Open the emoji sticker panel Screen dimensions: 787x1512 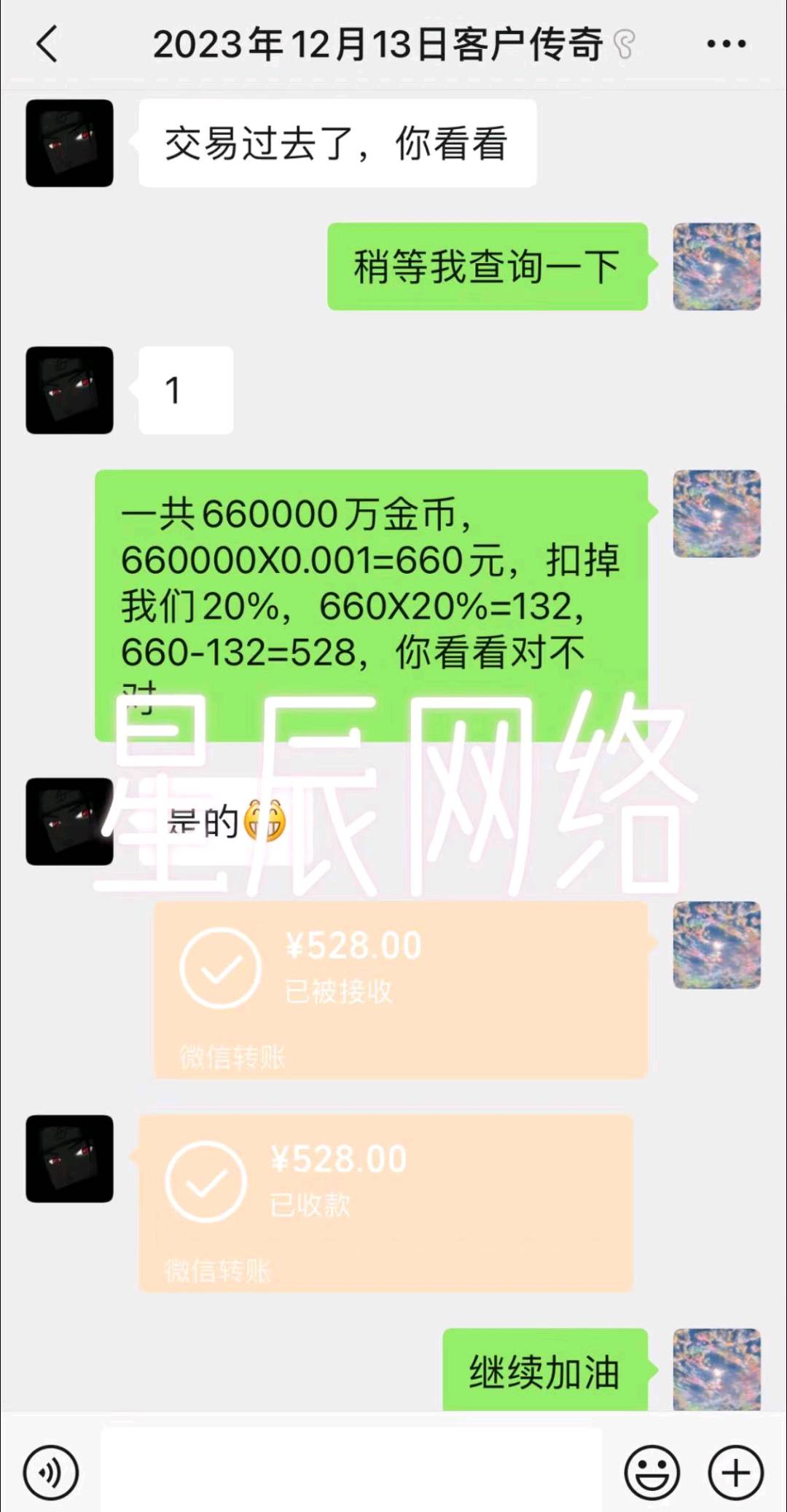point(651,1472)
